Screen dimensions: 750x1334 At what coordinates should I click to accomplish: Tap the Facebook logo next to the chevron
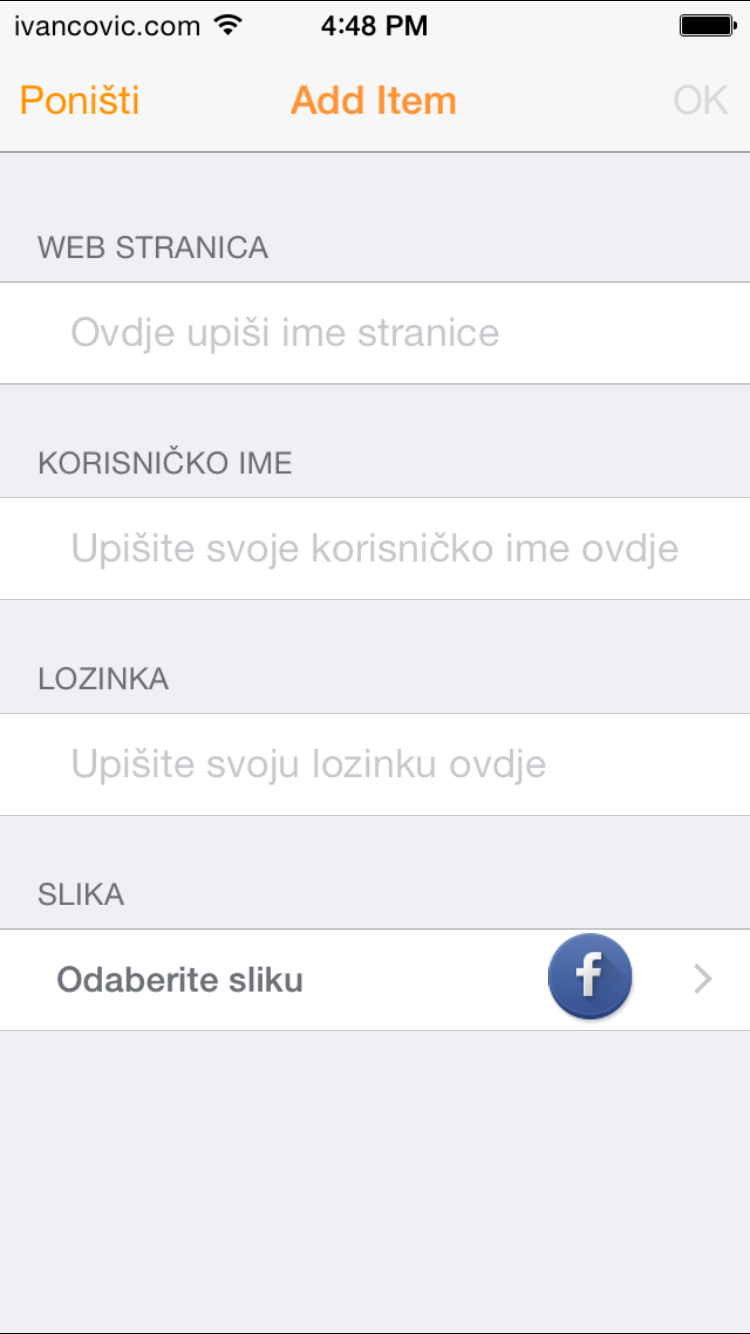tap(589, 976)
